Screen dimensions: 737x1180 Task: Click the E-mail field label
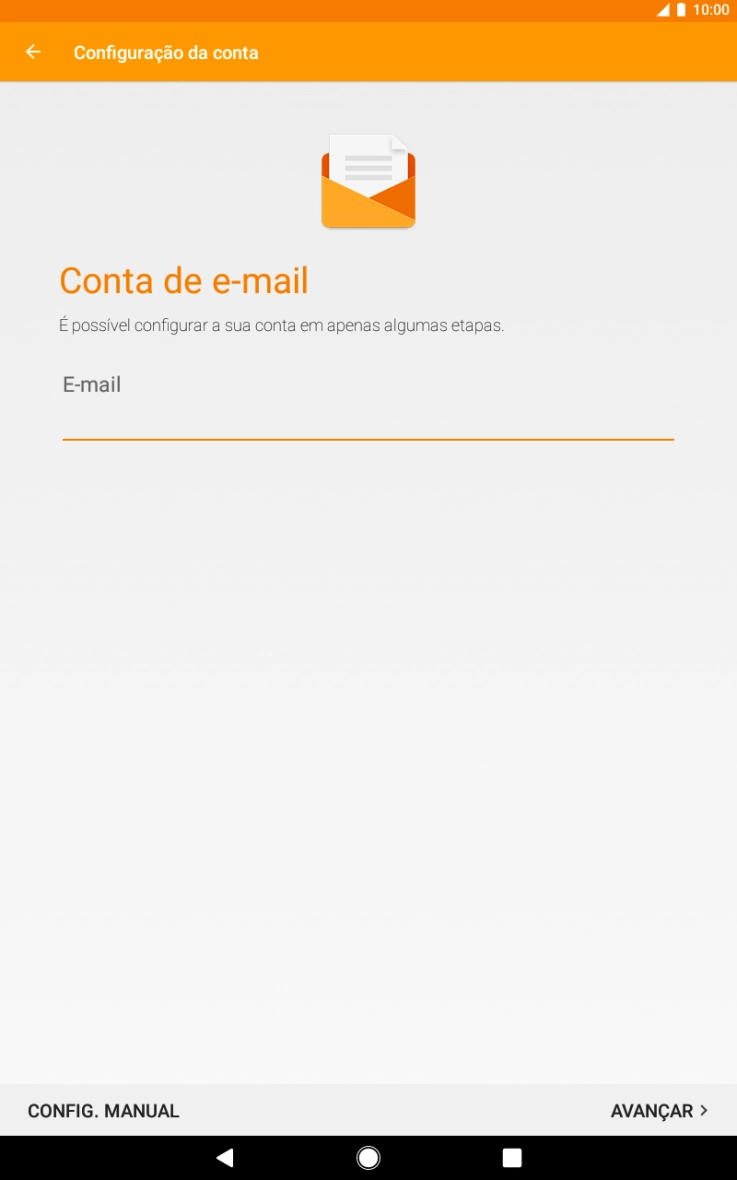(x=91, y=384)
